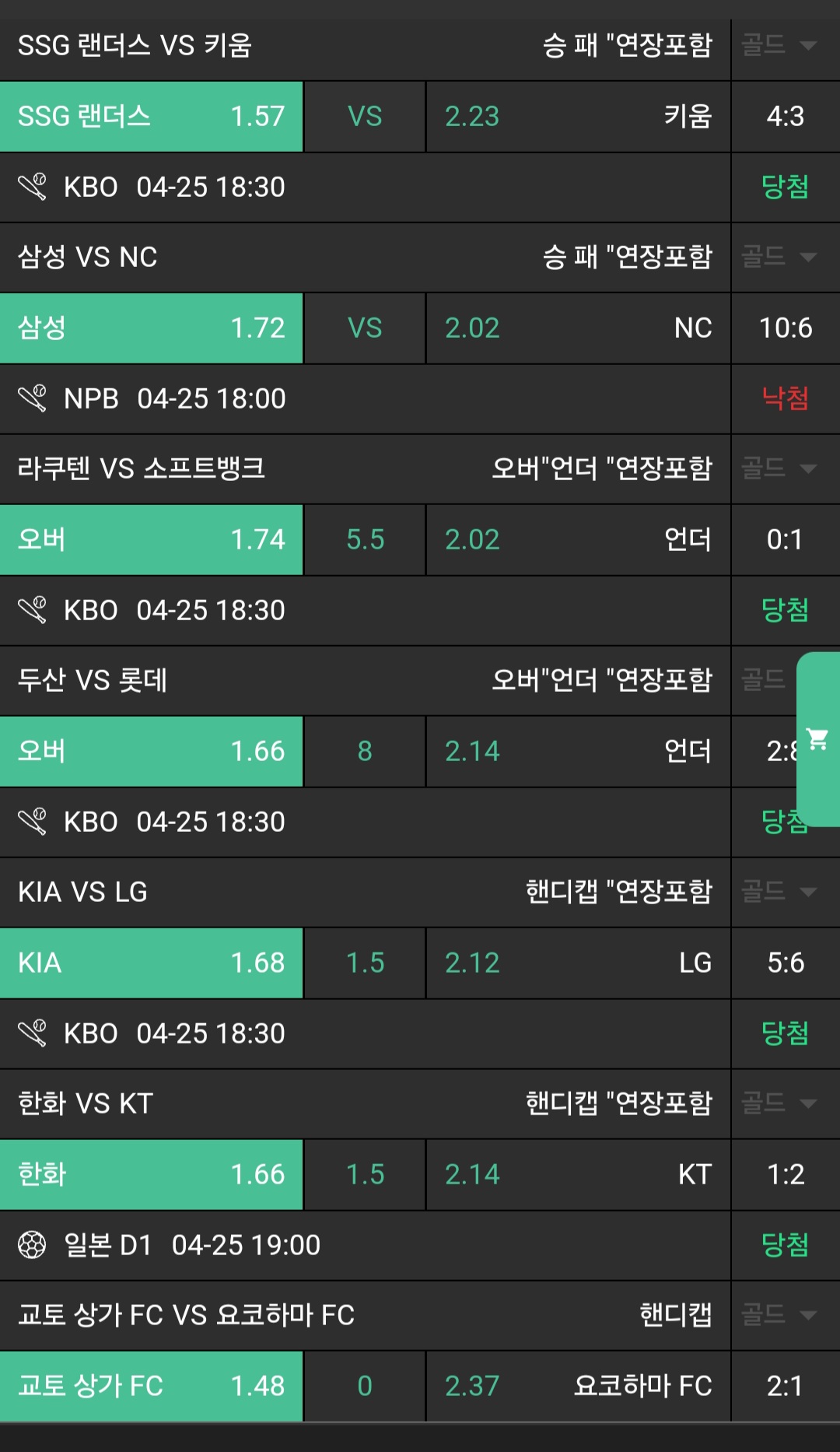The height and width of the screenshot is (1452, 840).
Task: Pick 언더 2.14 for 두산 VS 롯데
Action: [578, 752]
